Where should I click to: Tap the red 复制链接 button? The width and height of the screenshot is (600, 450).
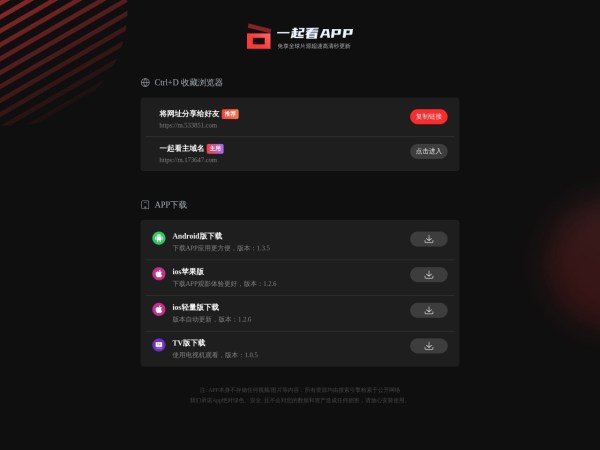pos(428,116)
